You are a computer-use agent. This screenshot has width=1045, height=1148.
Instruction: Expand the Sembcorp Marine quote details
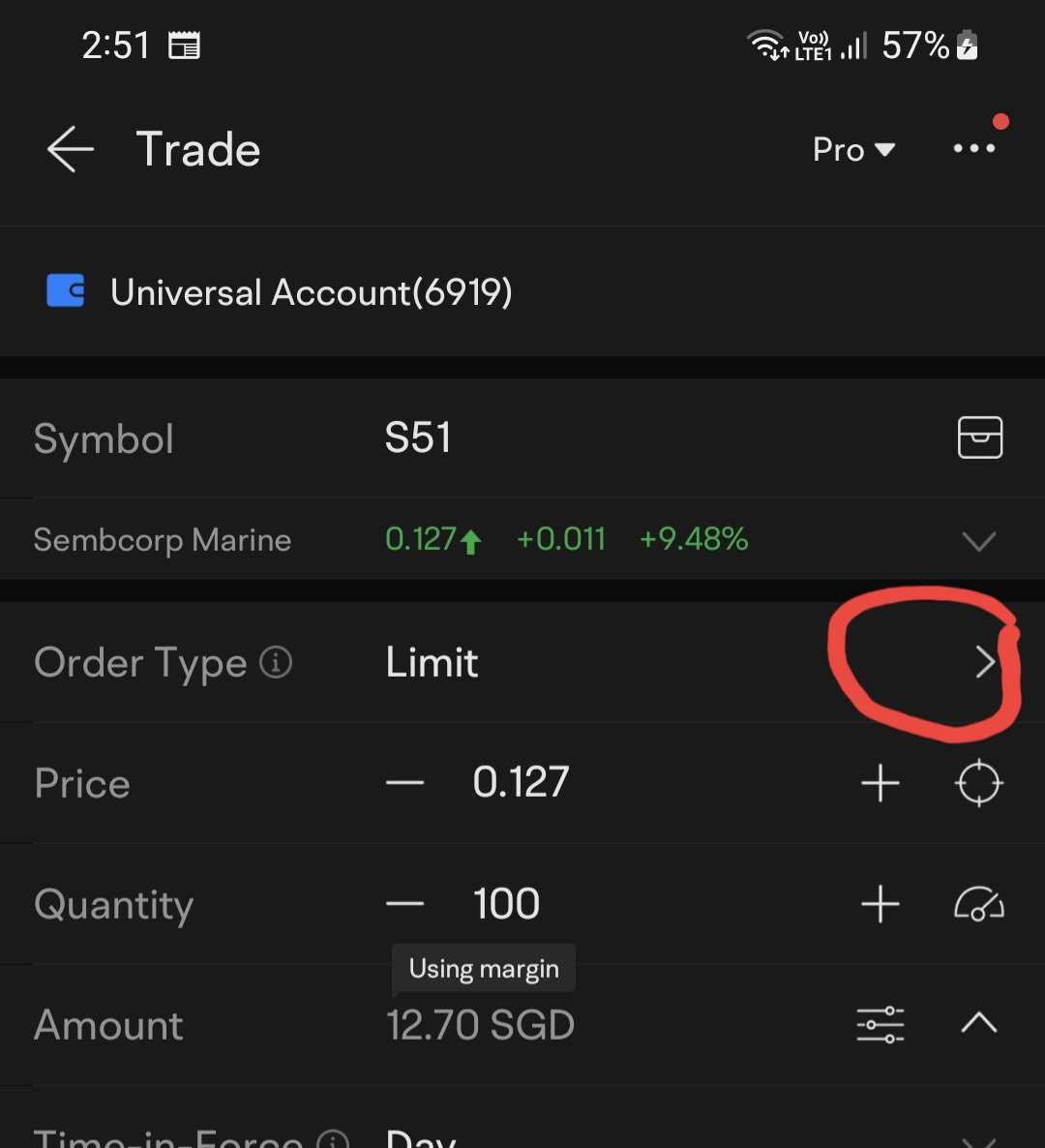pos(979,541)
